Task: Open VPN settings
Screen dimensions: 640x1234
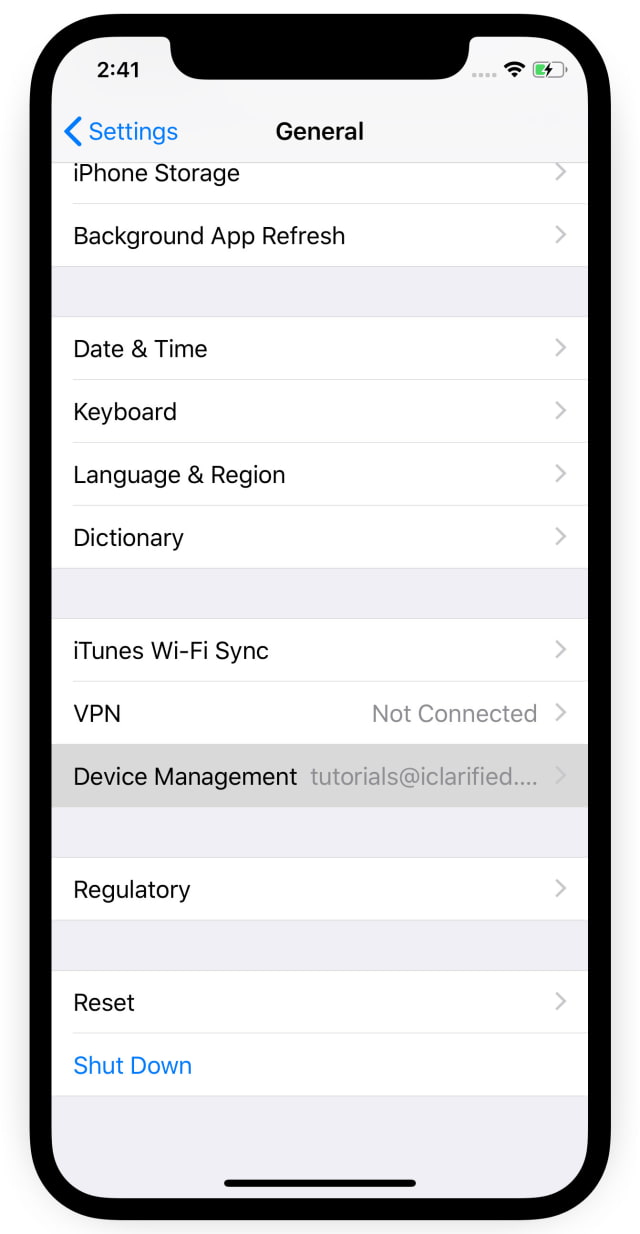Action: coord(320,714)
